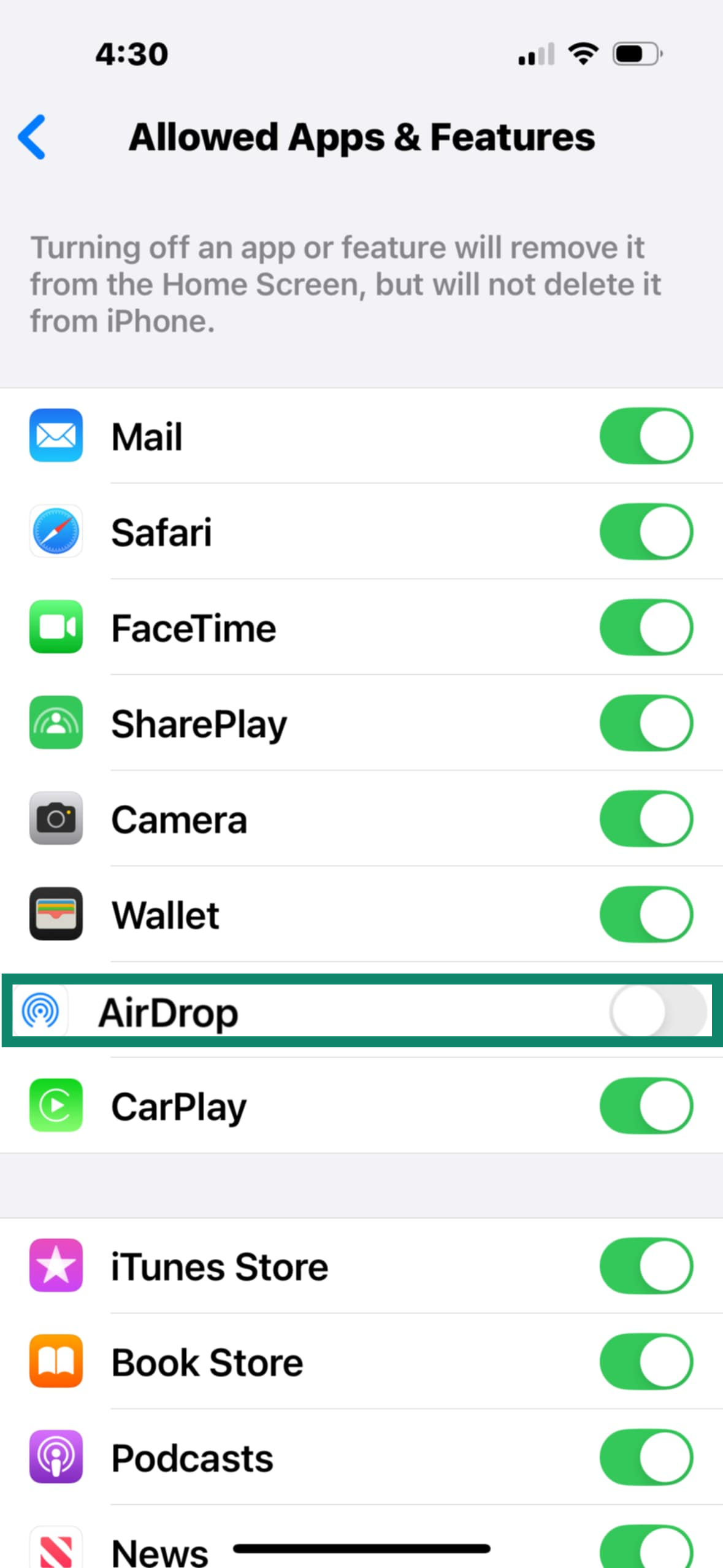Tap the back arrow to return
The height and width of the screenshot is (1568, 723).
[x=33, y=137]
